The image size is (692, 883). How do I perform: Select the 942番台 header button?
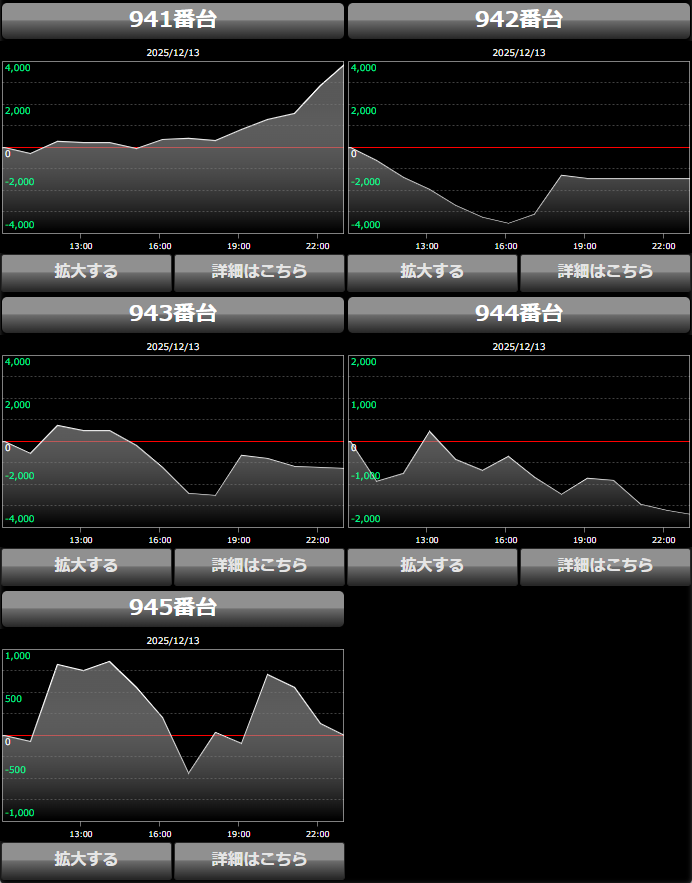pyautogui.click(x=519, y=20)
